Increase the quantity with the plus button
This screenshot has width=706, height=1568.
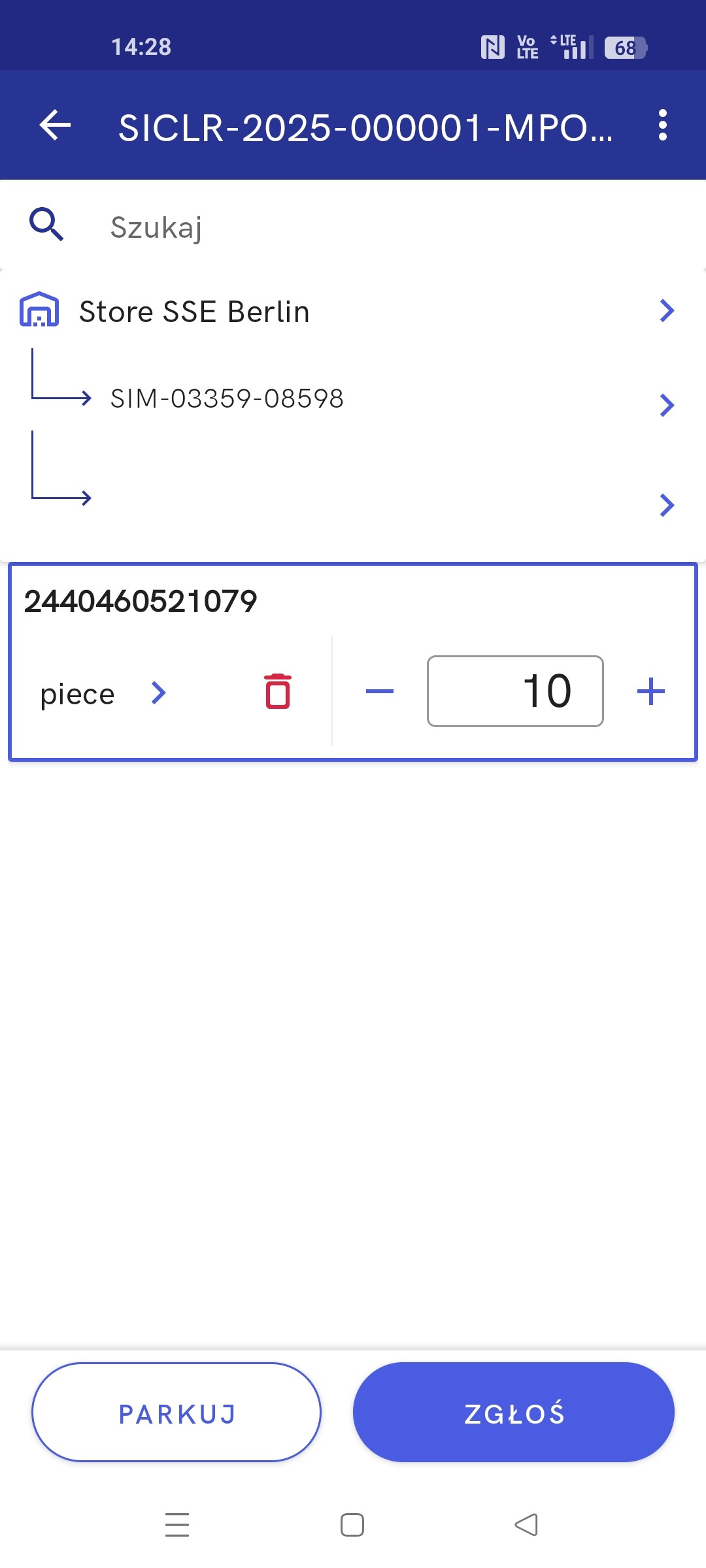651,691
